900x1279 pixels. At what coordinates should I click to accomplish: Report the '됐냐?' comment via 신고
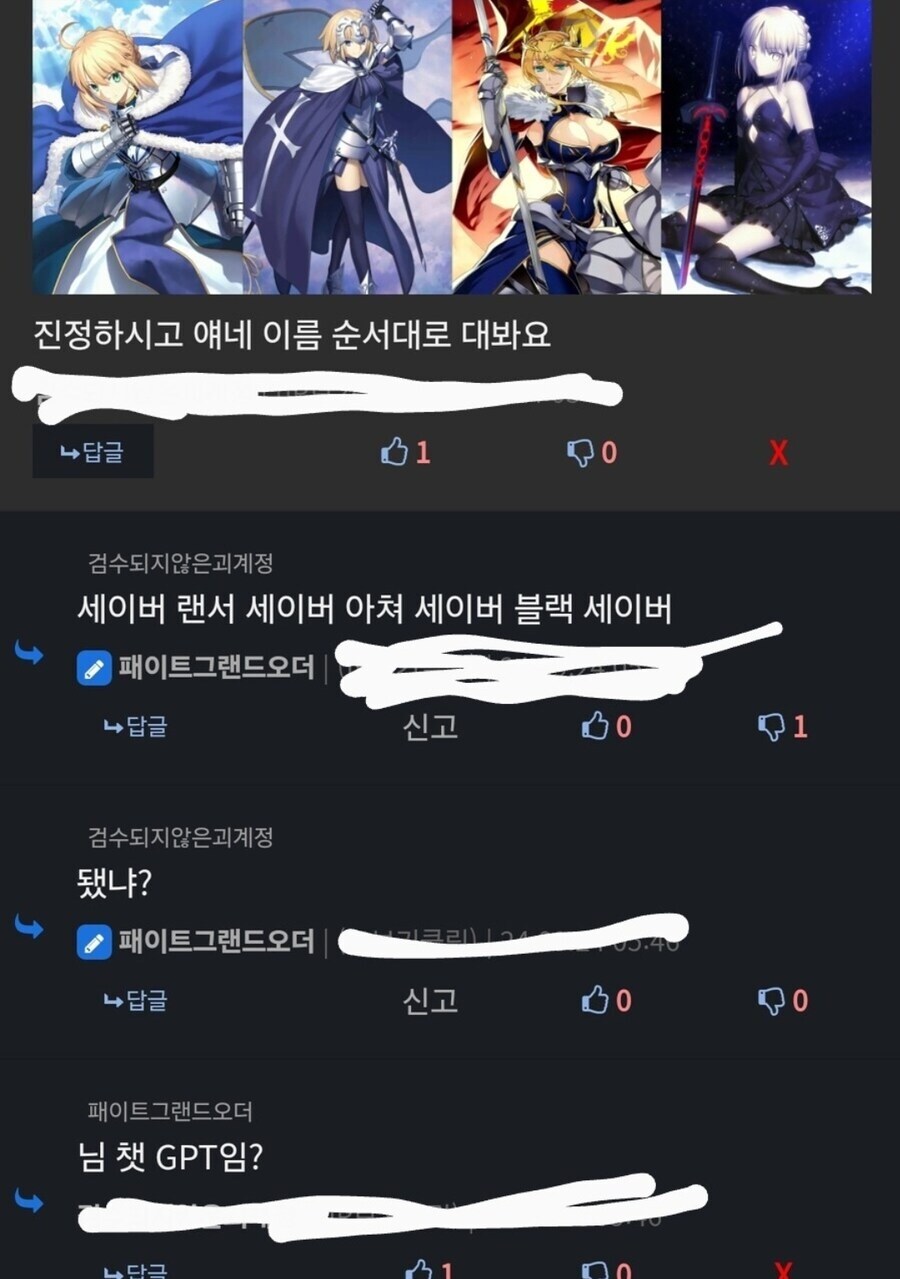click(x=430, y=1000)
